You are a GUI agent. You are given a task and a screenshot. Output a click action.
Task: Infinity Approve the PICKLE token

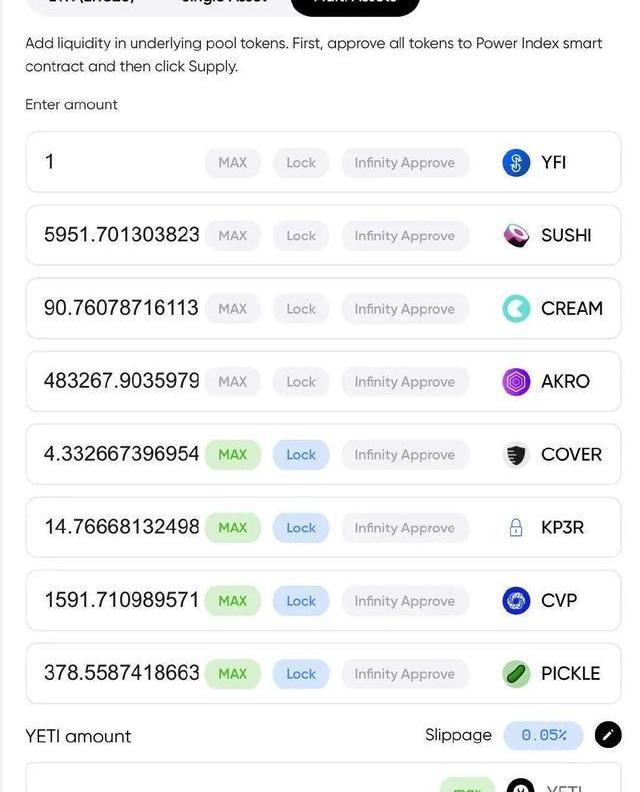pyautogui.click(x=405, y=673)
